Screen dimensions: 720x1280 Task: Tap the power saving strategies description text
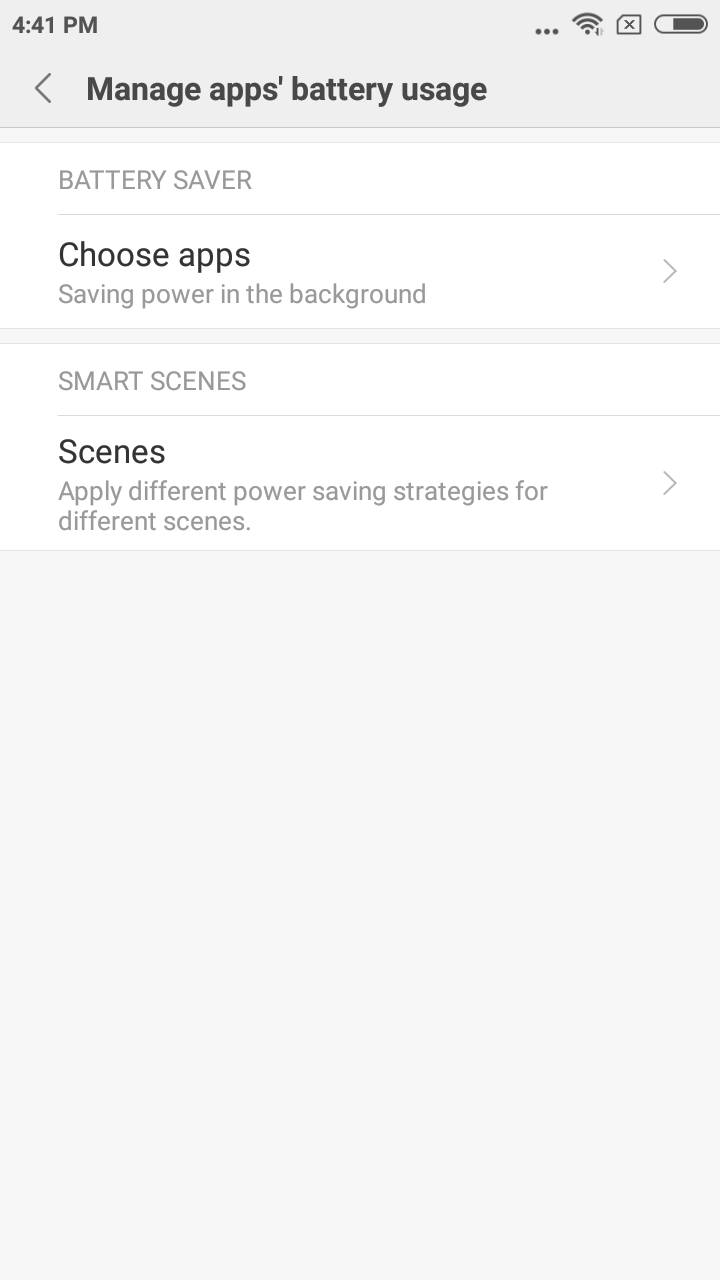[303, 505]
